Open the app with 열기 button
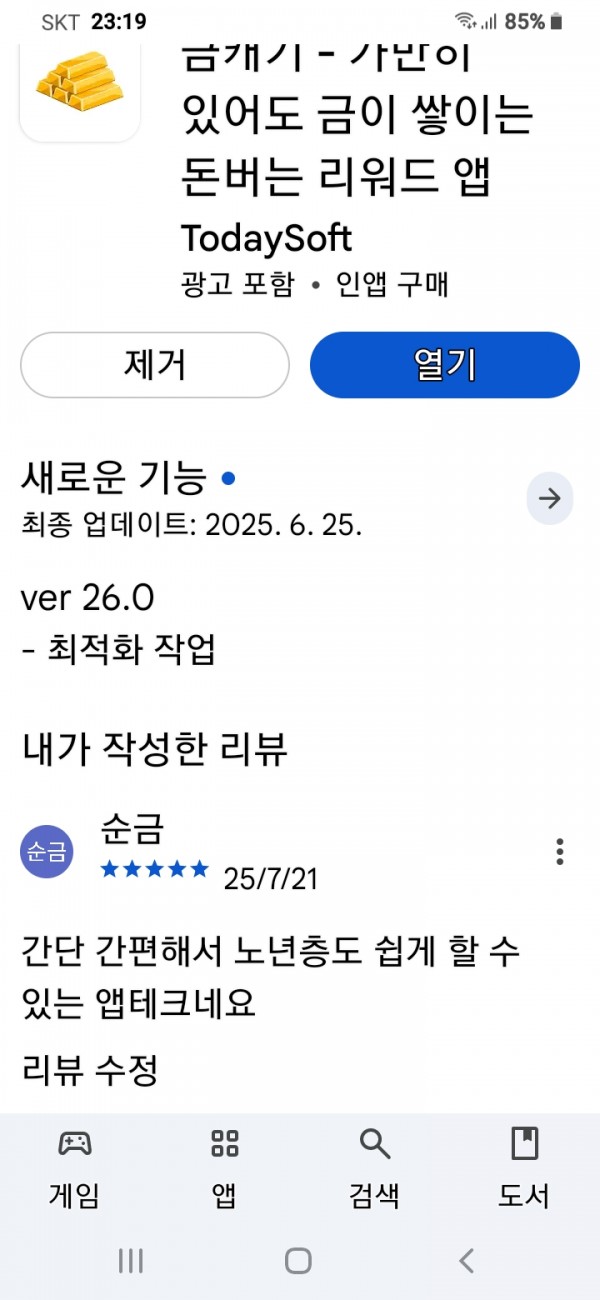The image size is (600, 1300). (x=445, y=365)
